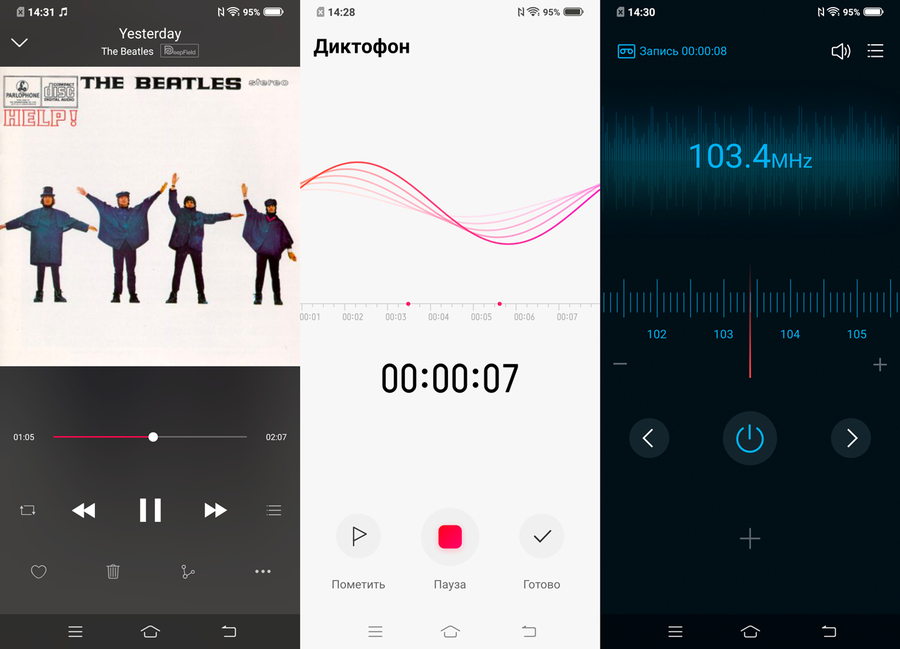
Task: Add Yesterday to favorites with the heart
Action: coord(38,572)
